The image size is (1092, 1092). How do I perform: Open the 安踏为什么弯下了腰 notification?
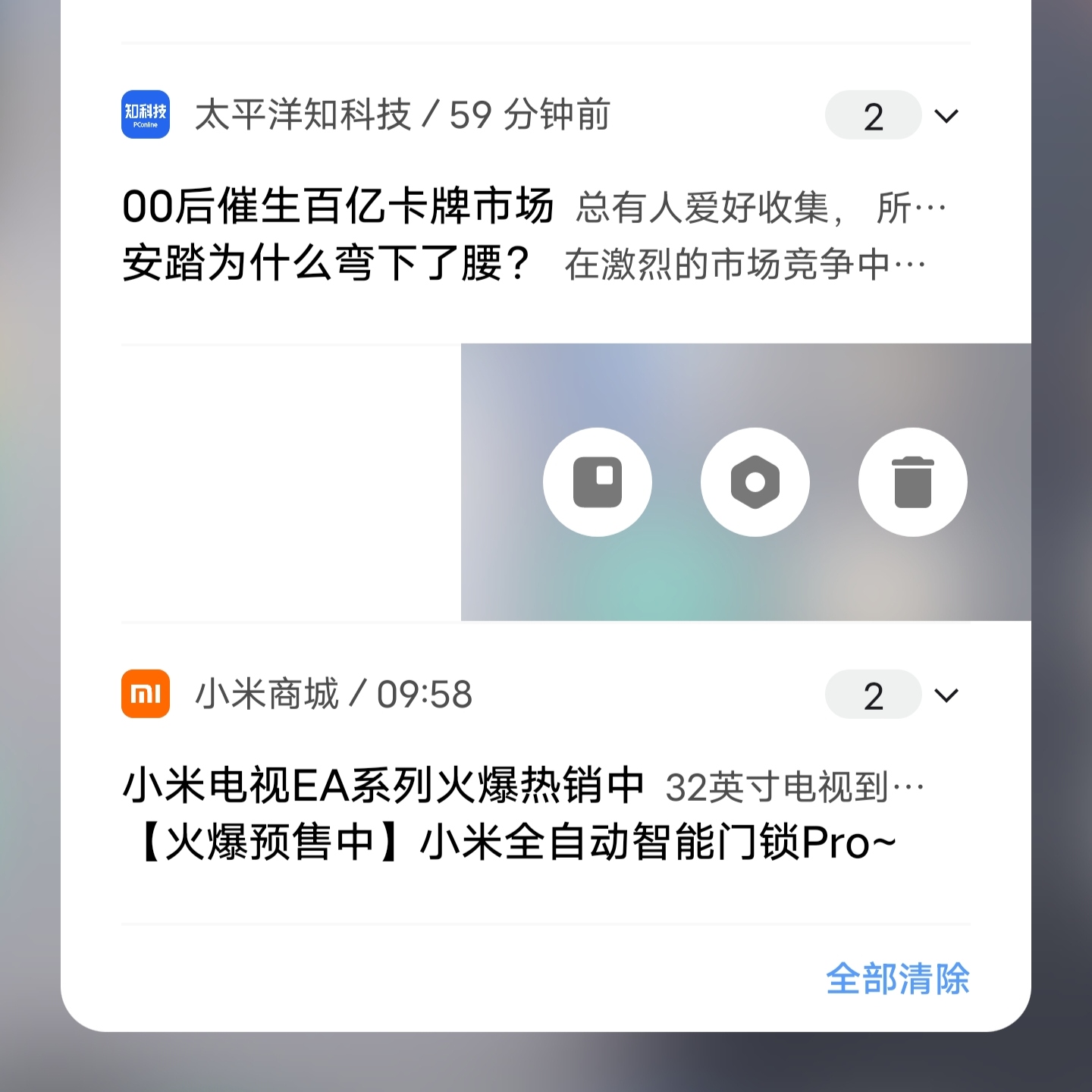[326, 264]
